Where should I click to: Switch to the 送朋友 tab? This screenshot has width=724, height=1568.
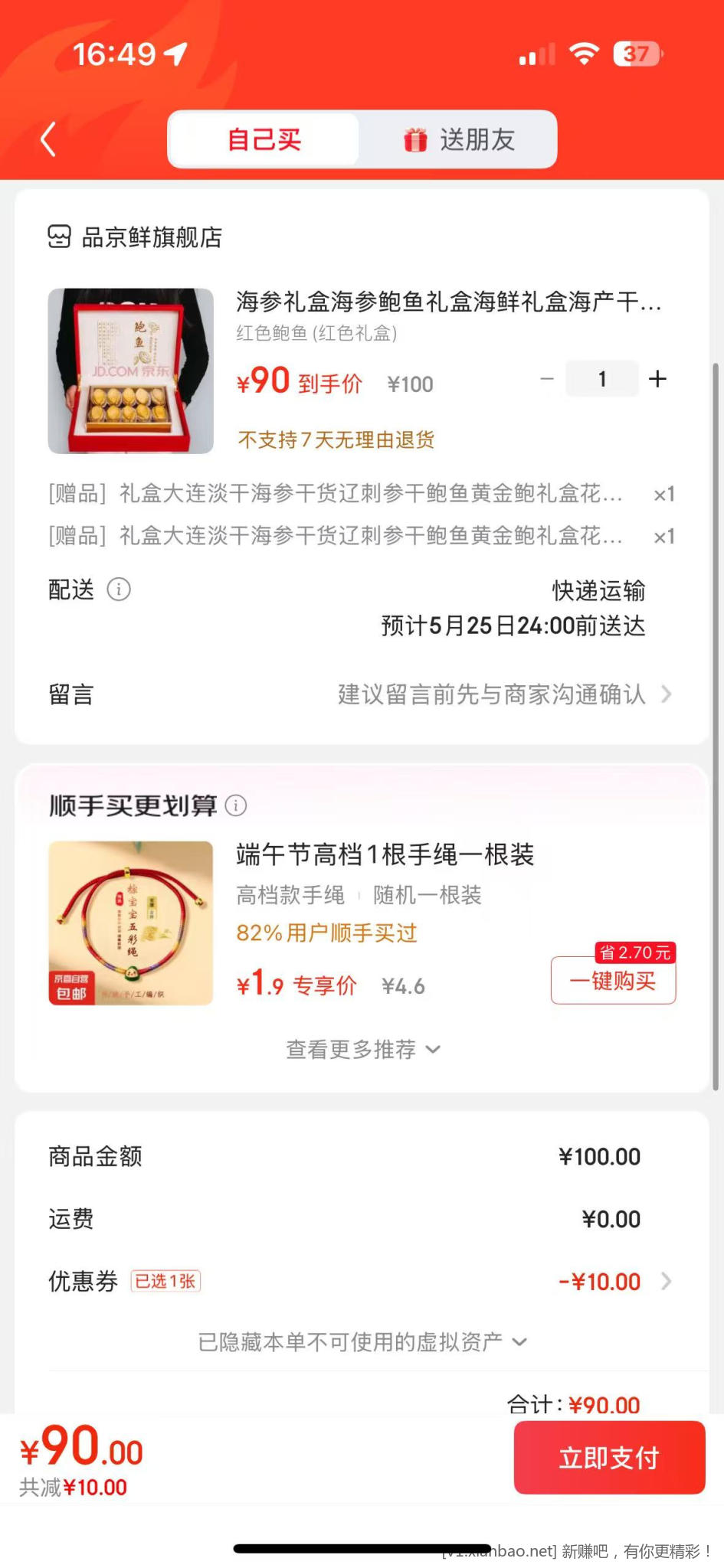pos(458,139)
